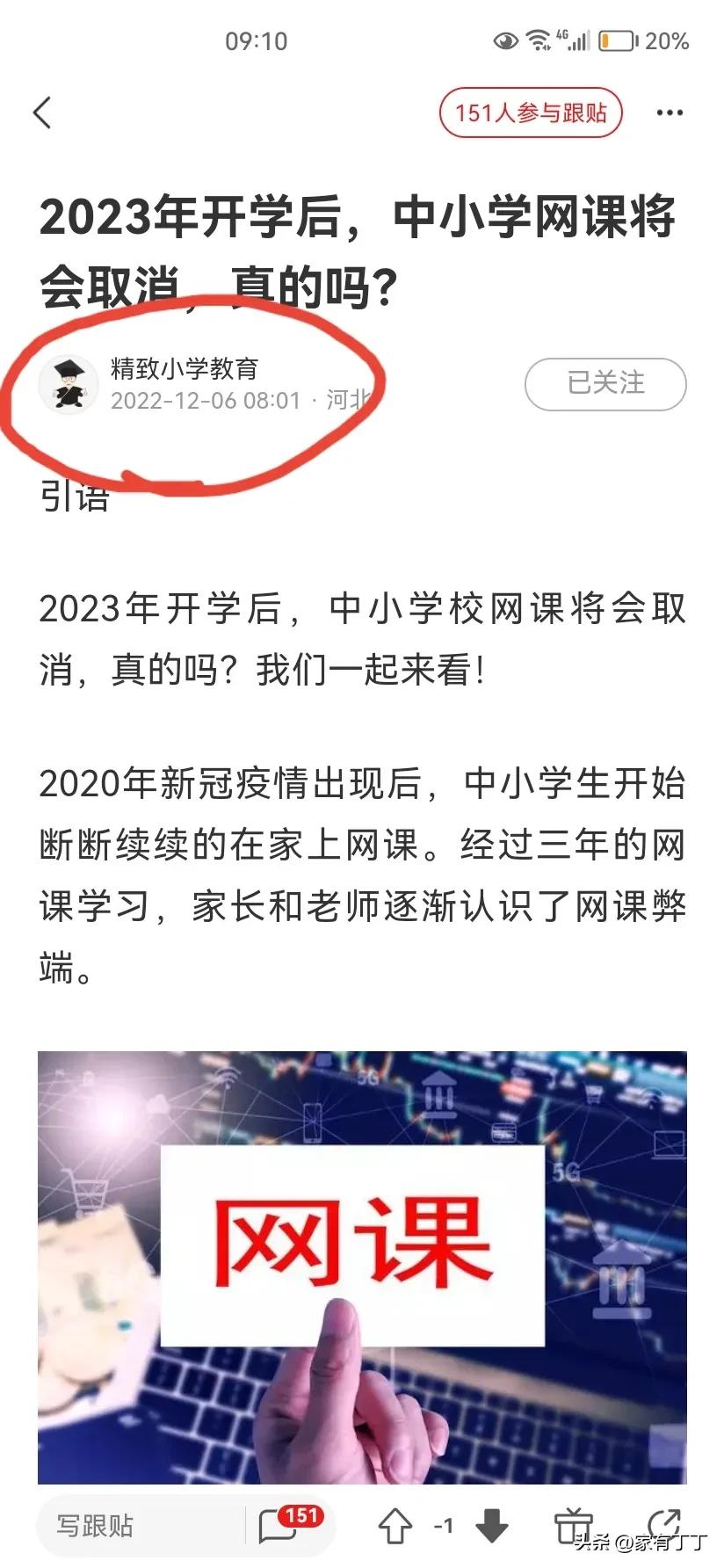
Task: Tap the location text 河北 under the title
Action: (346, 402)
